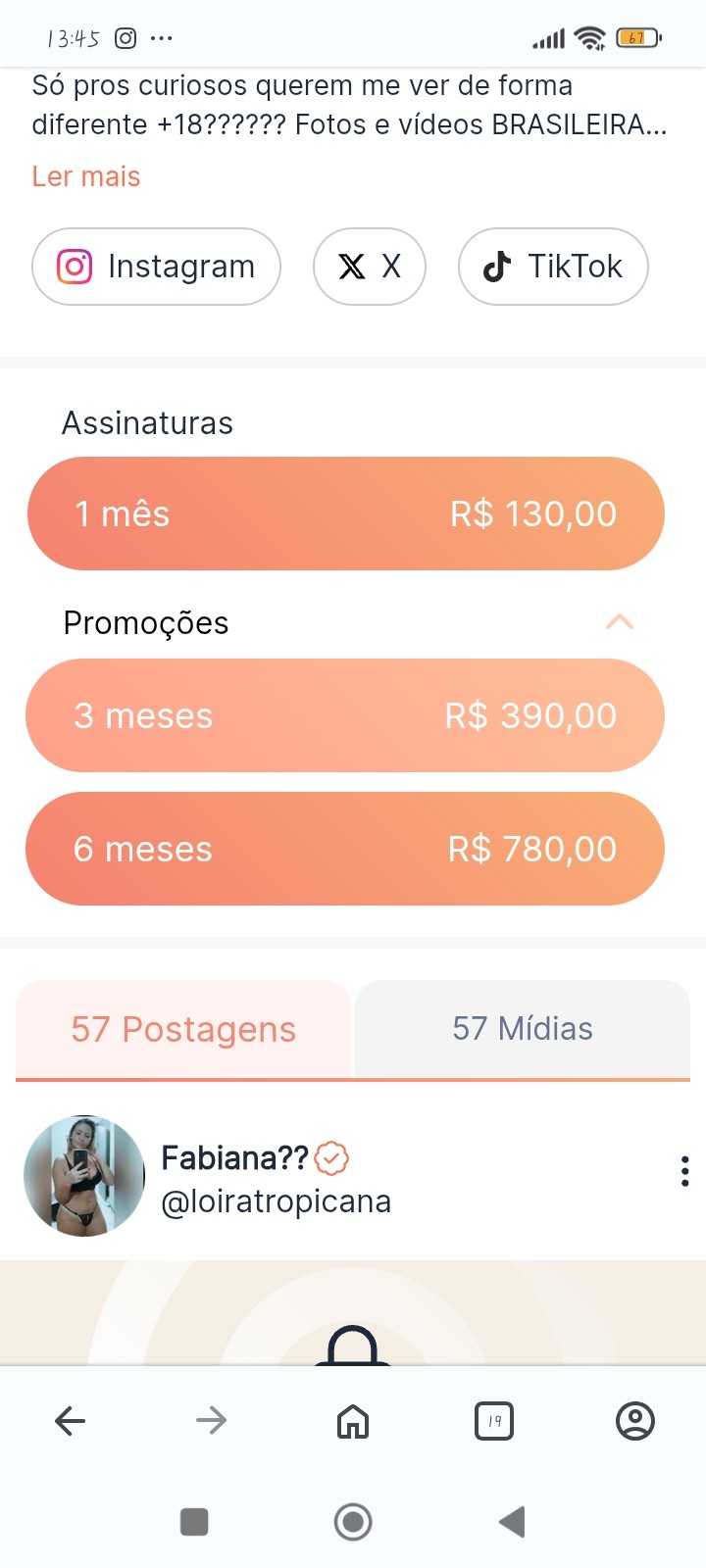Image resolution: width=706 pixels, height=1568 pixels.
Task: Open post options three-dot menu
Action: click(684, 1171)
